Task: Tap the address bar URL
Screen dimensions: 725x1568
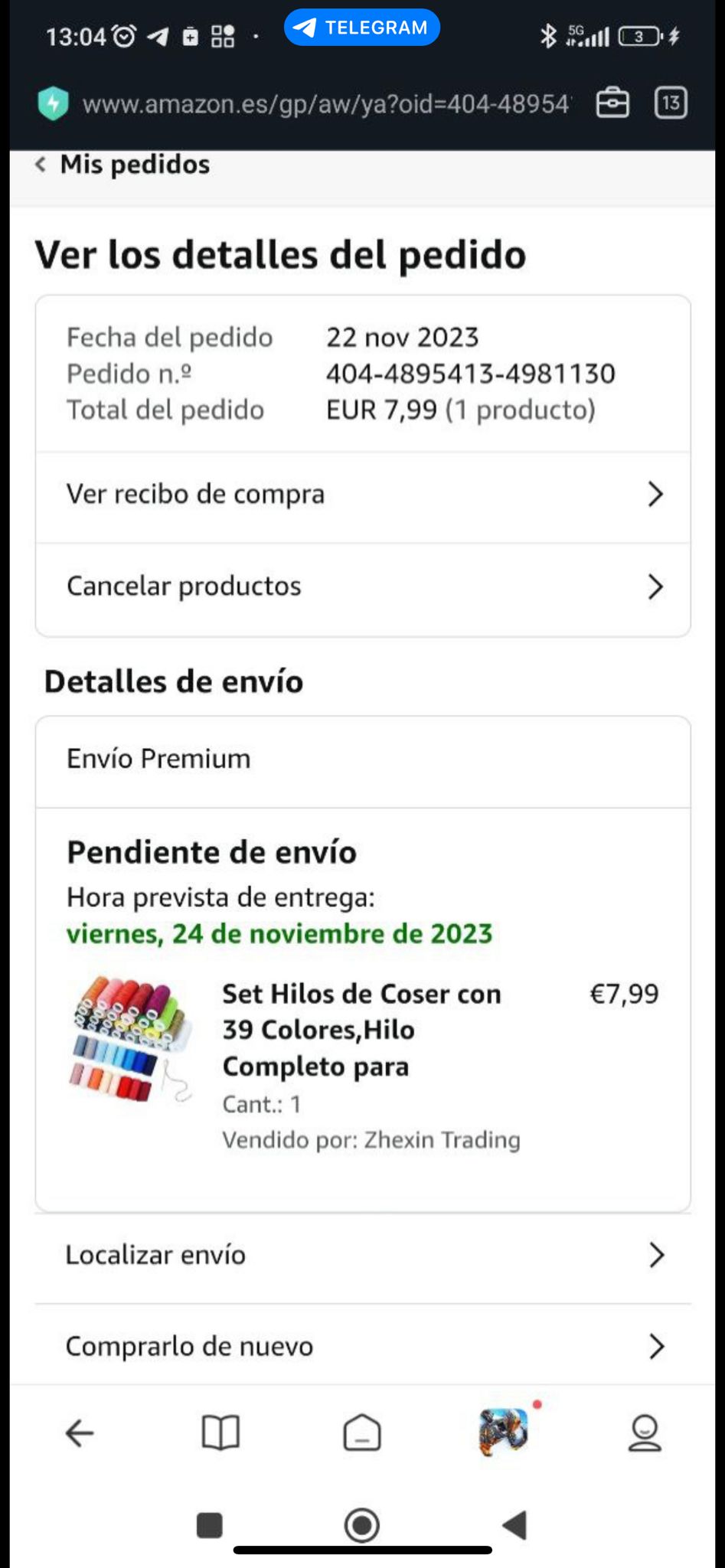Action: (x=325, y=103)
